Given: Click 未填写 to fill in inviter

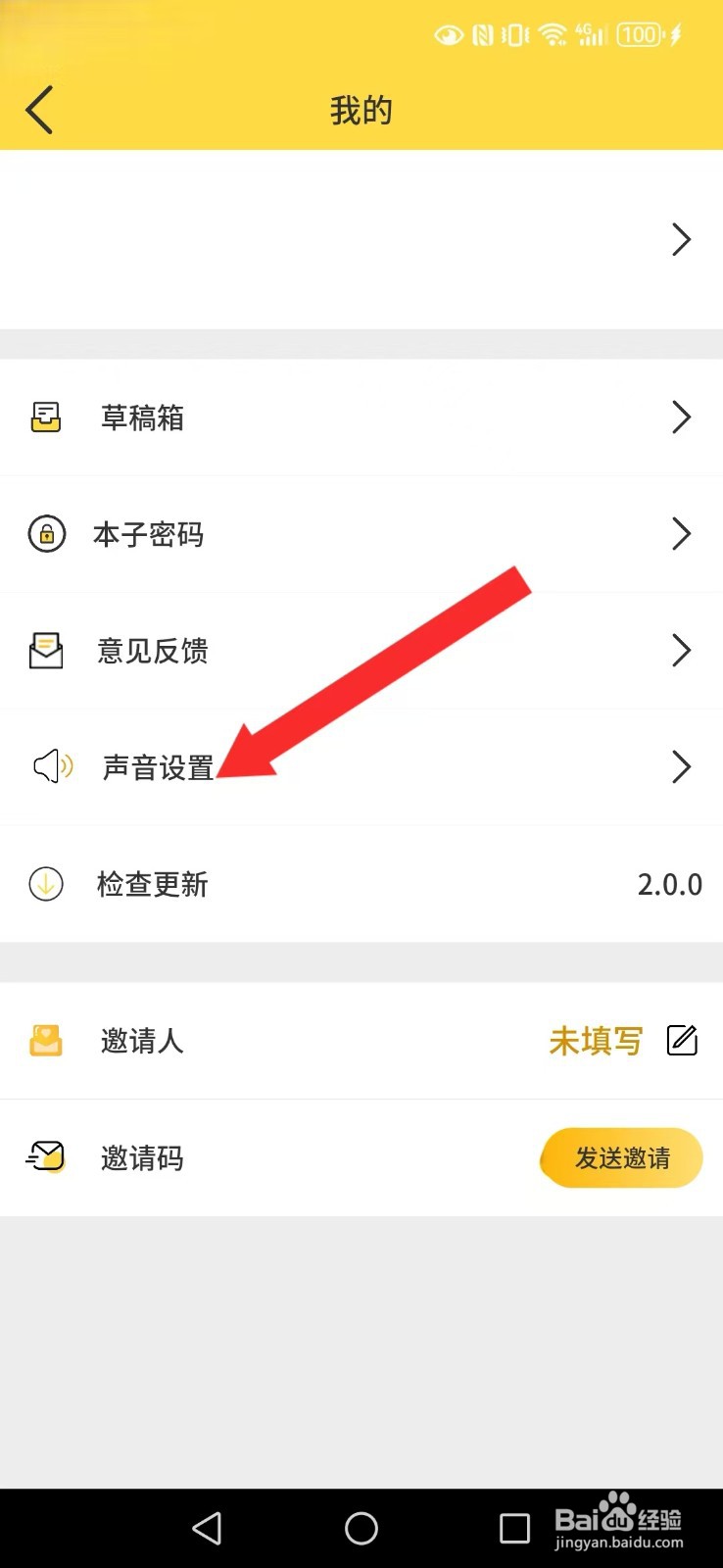Looking at the screenshot, I should (x=596, y=1040).
